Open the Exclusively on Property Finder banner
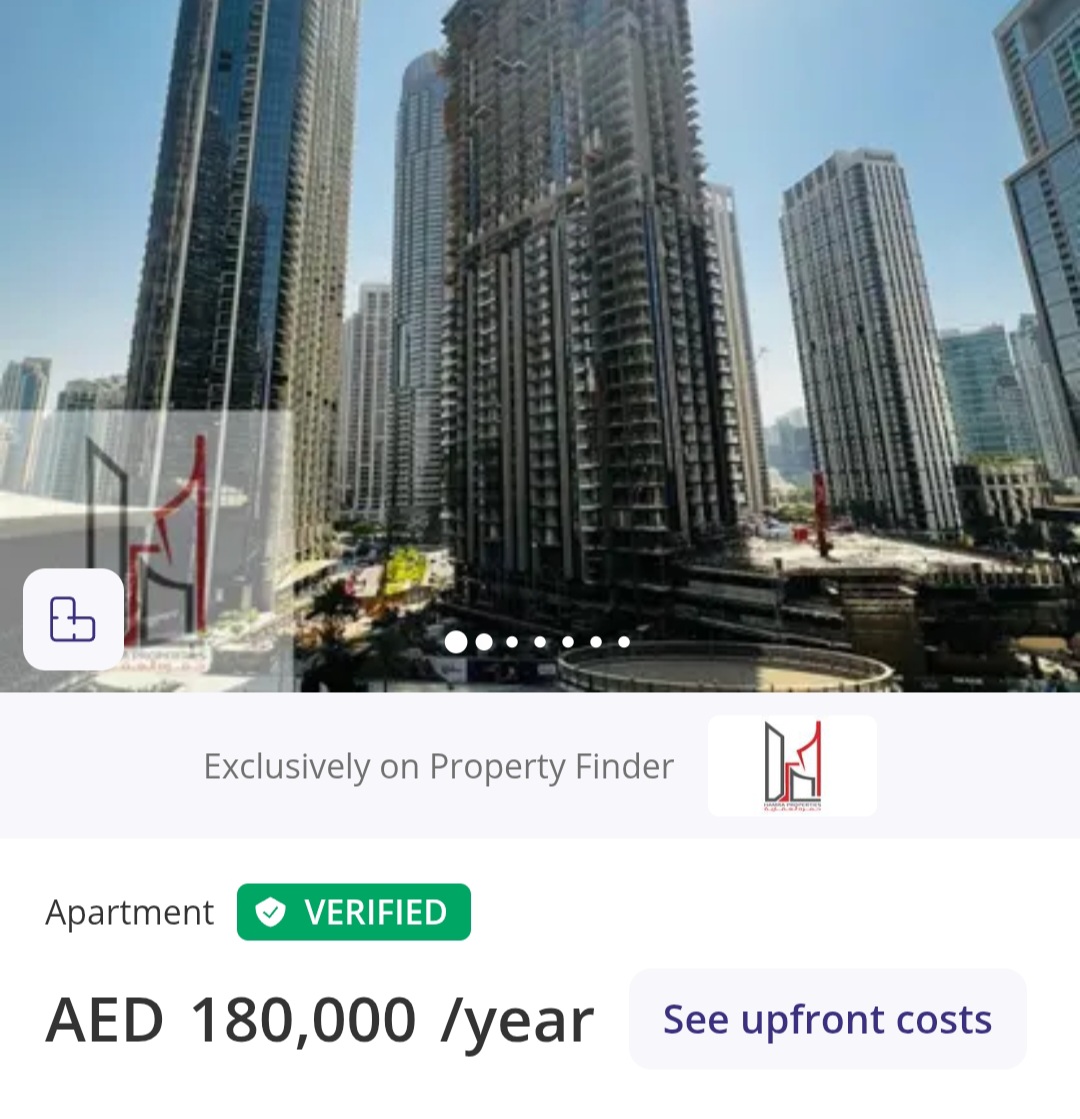Image resolution: width=1080 pixels, height=1119 pixels. pyautogui.click(x=438, y=766)
